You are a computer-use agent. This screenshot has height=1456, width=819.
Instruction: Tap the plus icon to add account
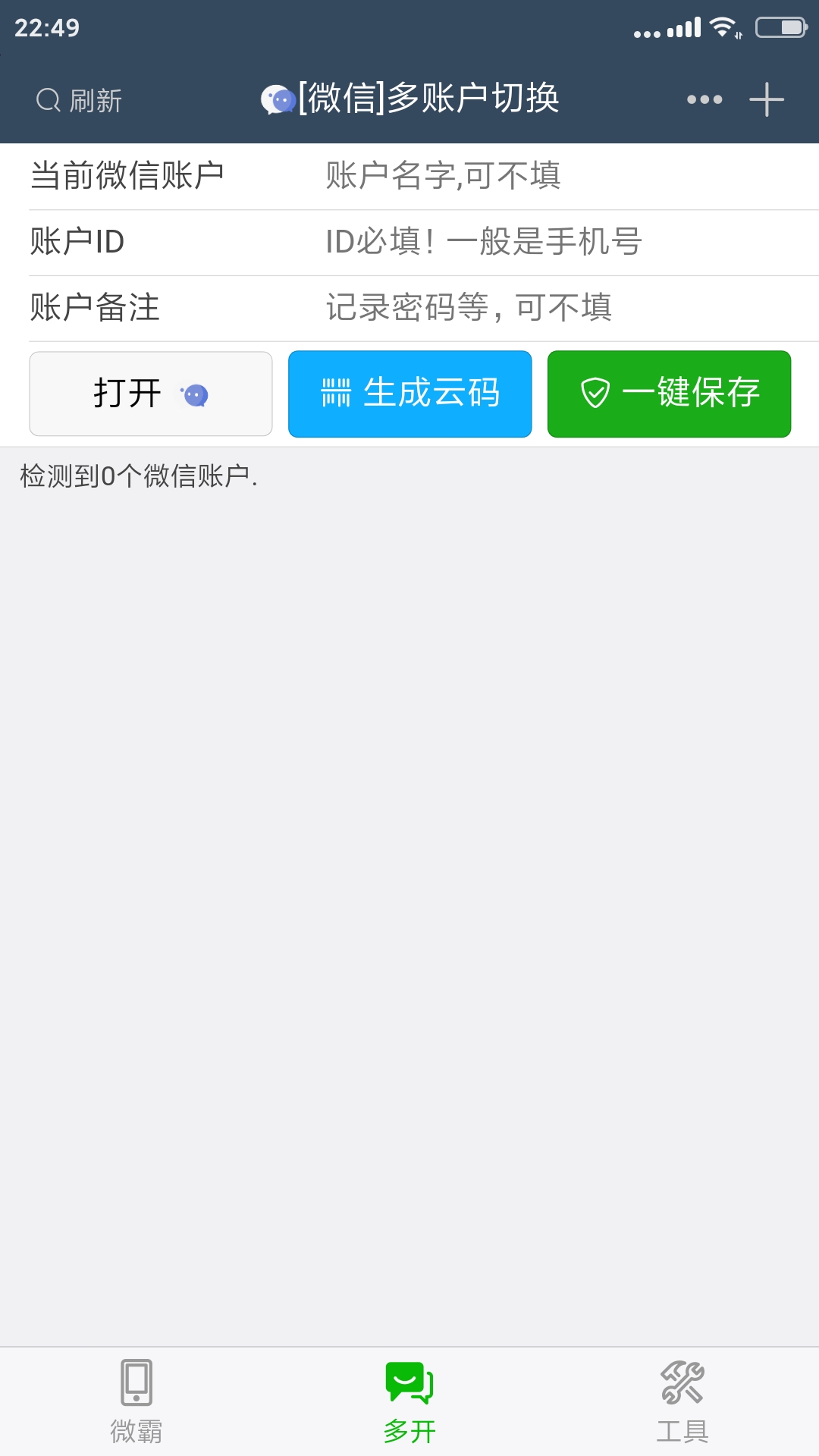(x=766, y=99)
